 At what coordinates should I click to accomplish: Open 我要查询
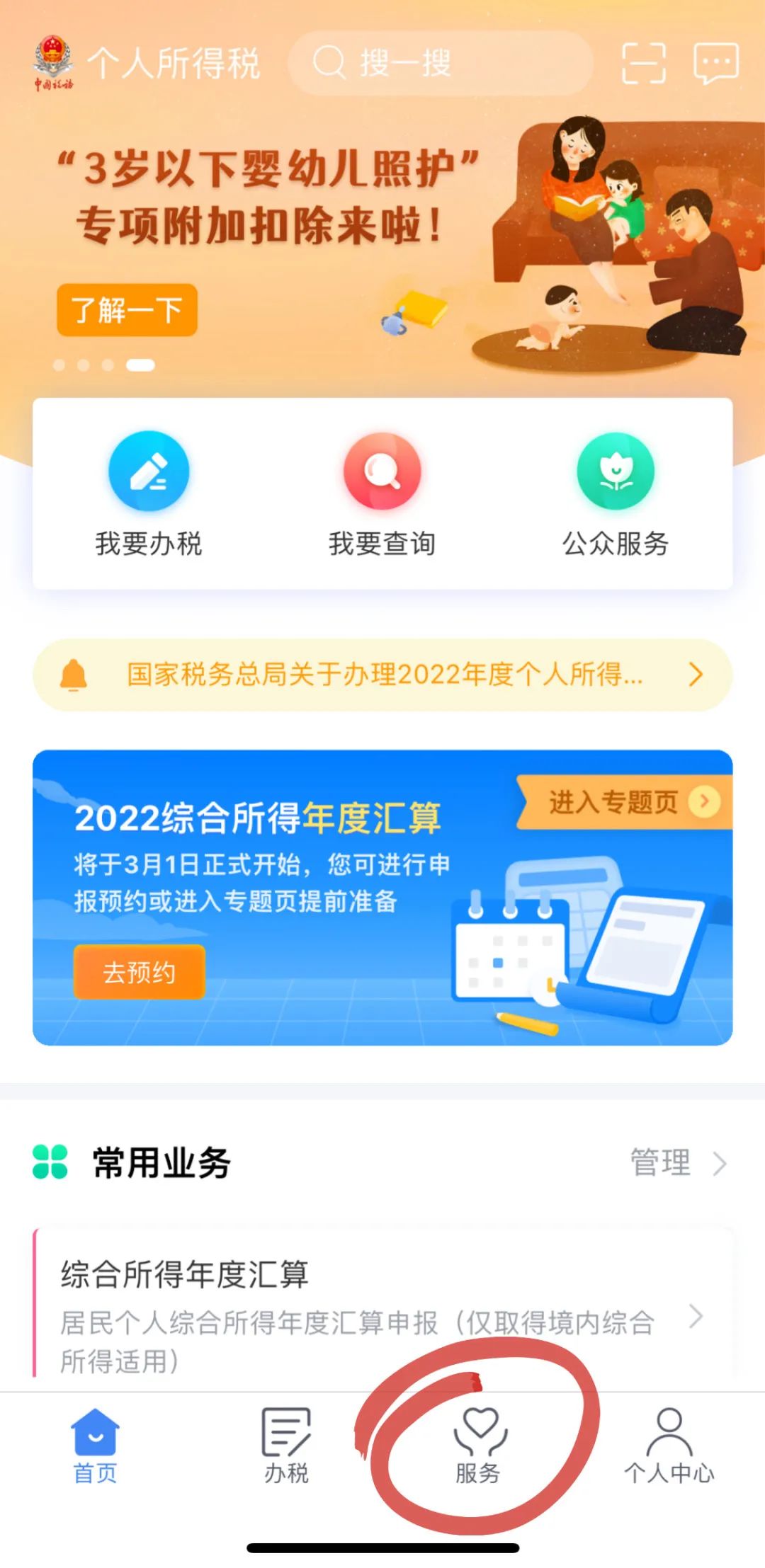click(382, 494)
